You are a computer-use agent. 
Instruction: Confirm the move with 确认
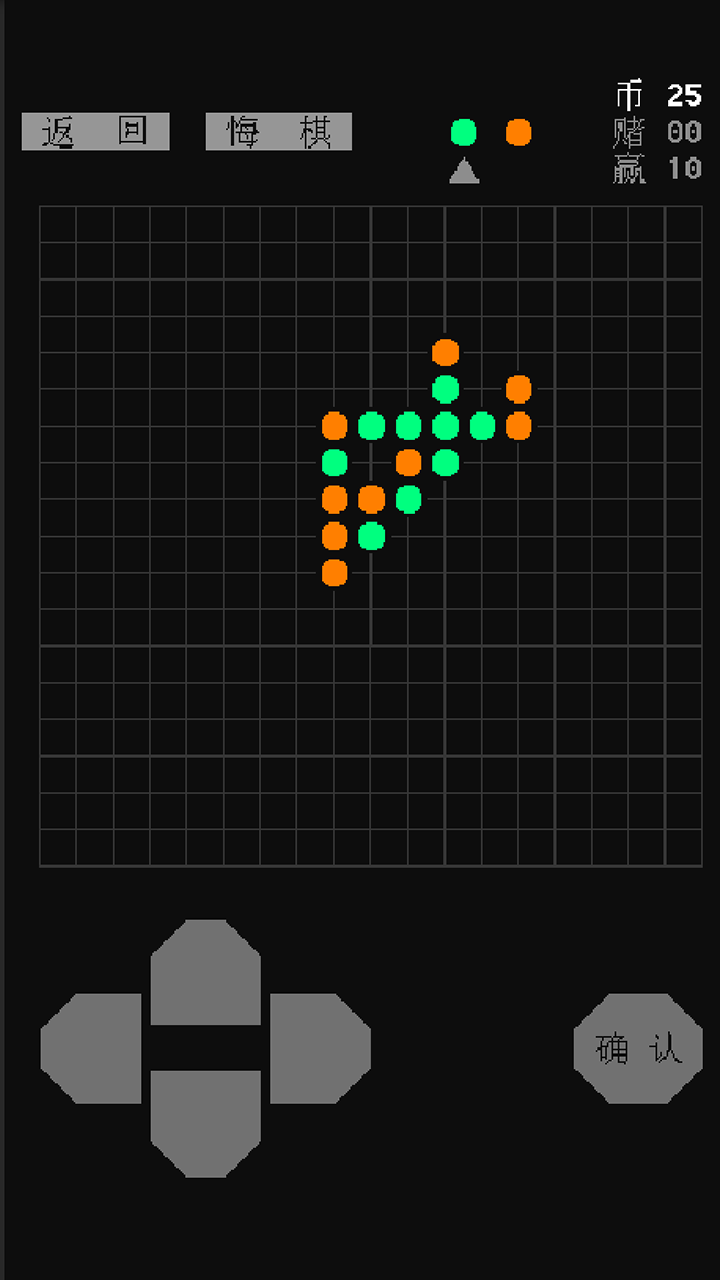(638, 1048)
